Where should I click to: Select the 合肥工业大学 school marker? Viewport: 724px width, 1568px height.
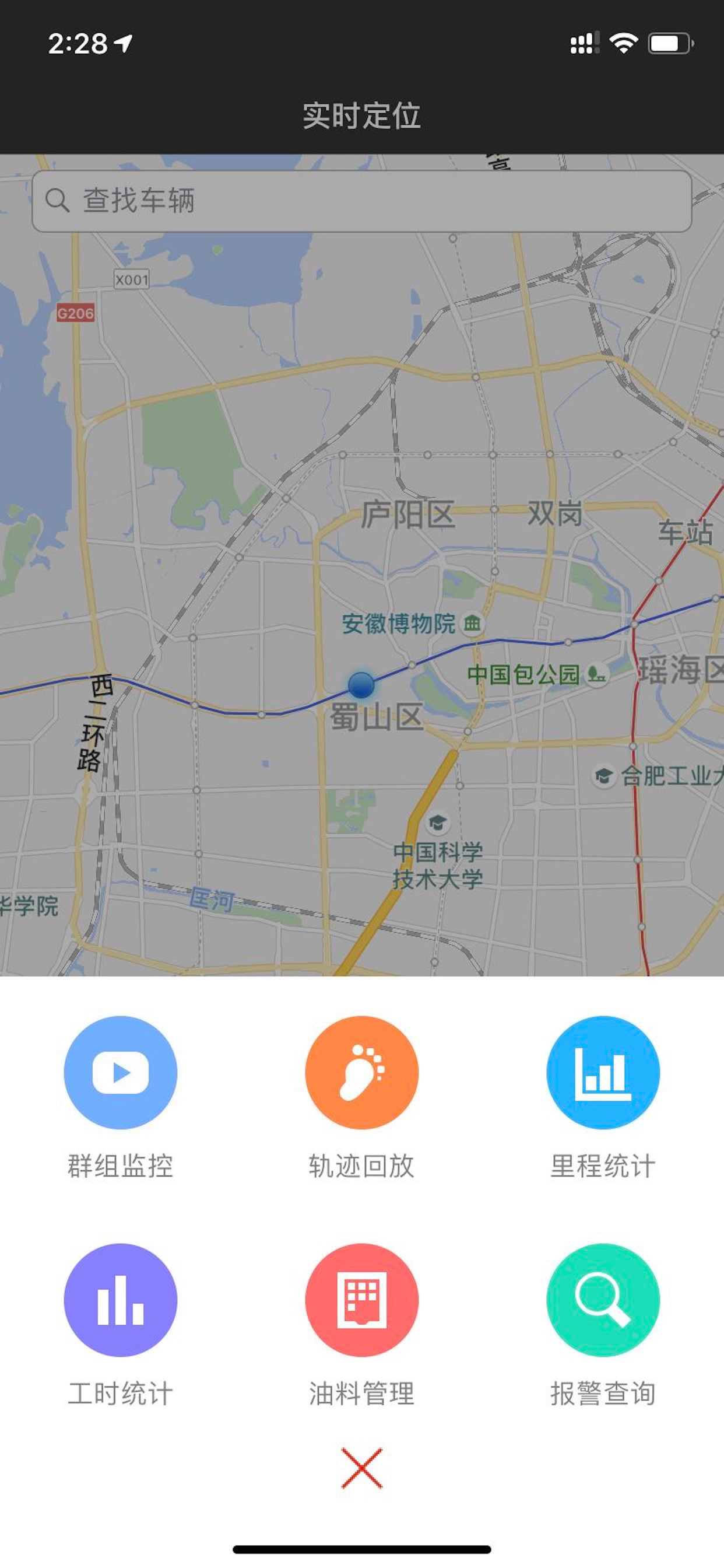(x=602, y=775)
